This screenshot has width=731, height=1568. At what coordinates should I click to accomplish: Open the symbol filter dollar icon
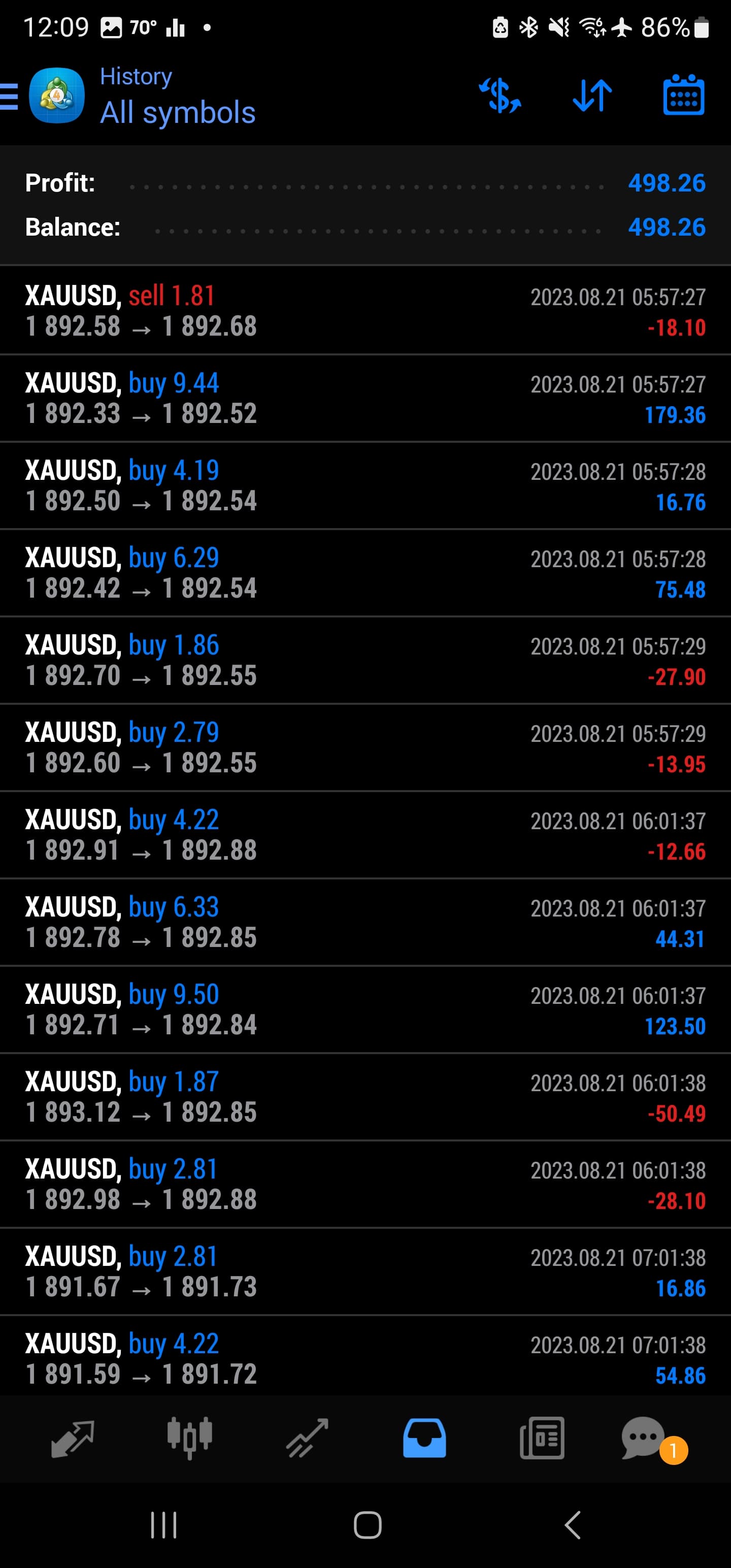point(500,95)
